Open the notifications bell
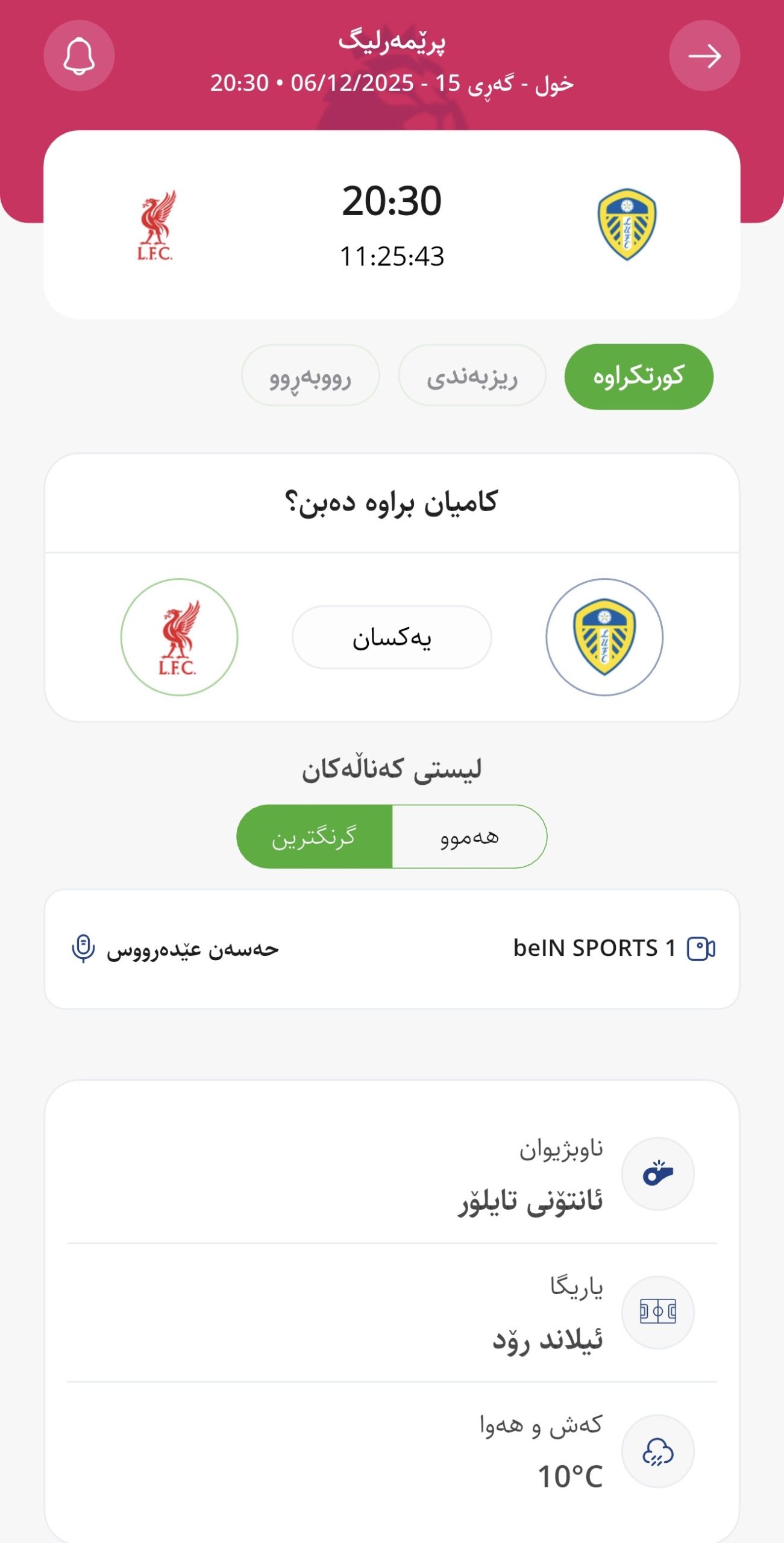Image resolution: width=784 pixels, height=1543 pixels. pyautogui.click(x=79, y=56)
